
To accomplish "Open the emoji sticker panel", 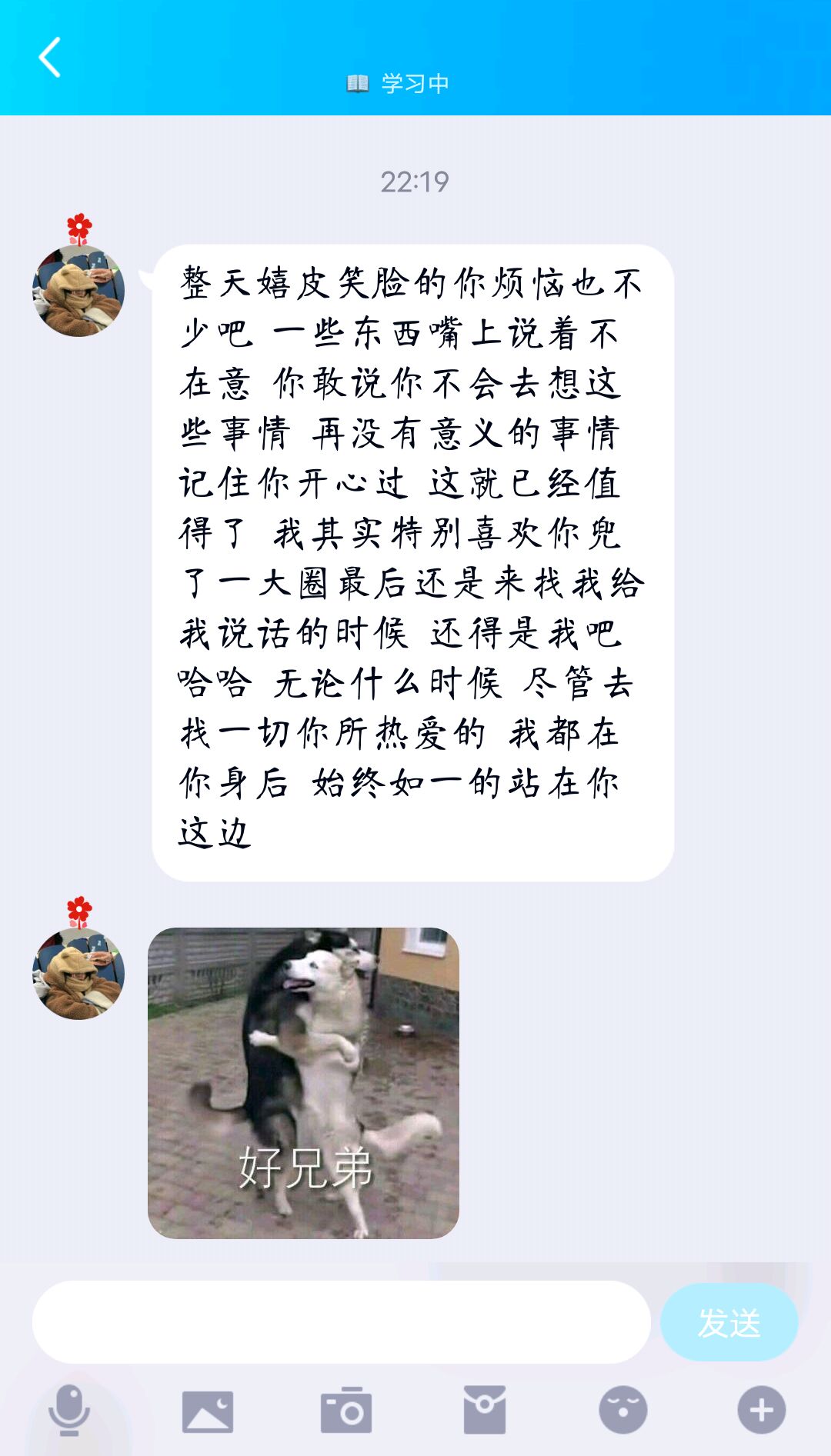I will click(623, 1411).
